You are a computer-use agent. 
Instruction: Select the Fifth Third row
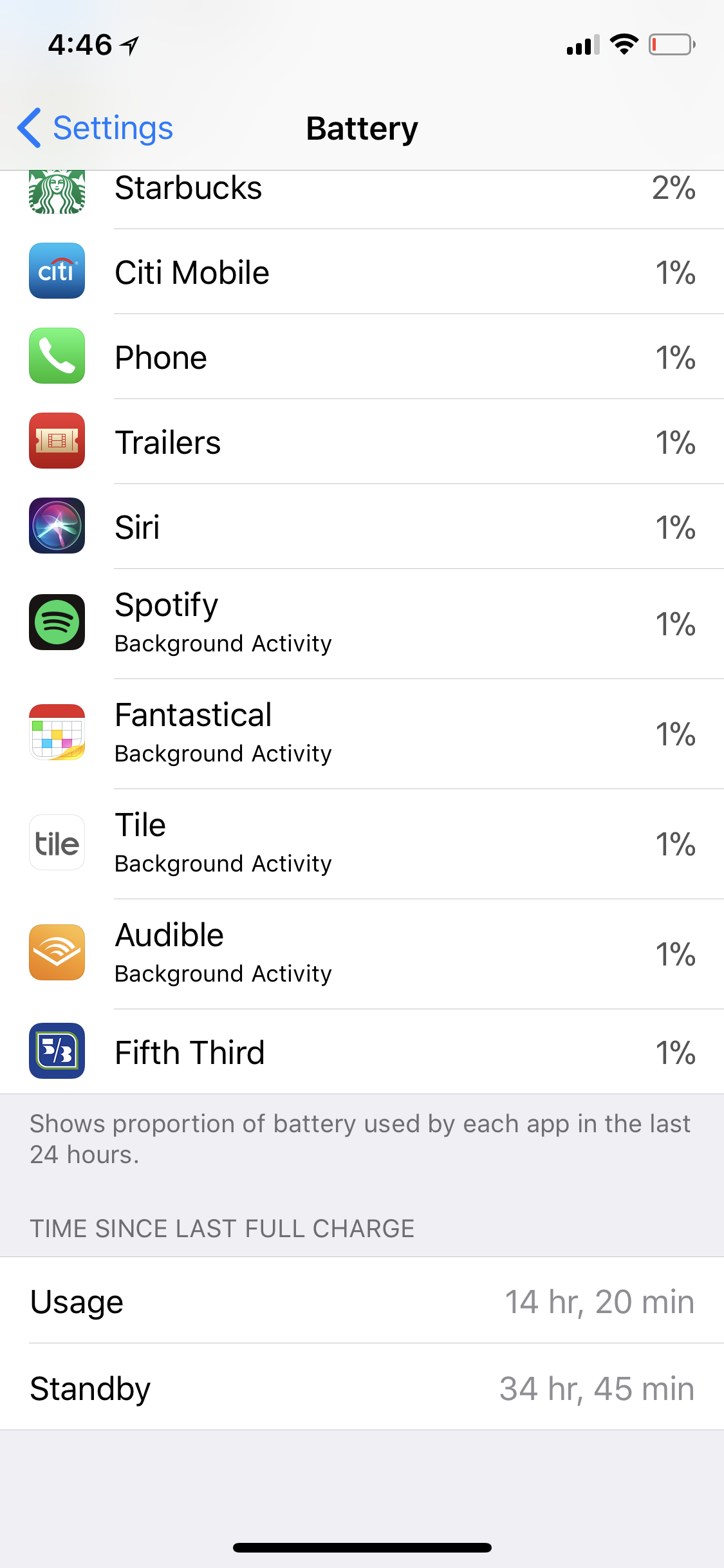[x=362, y=1052]
